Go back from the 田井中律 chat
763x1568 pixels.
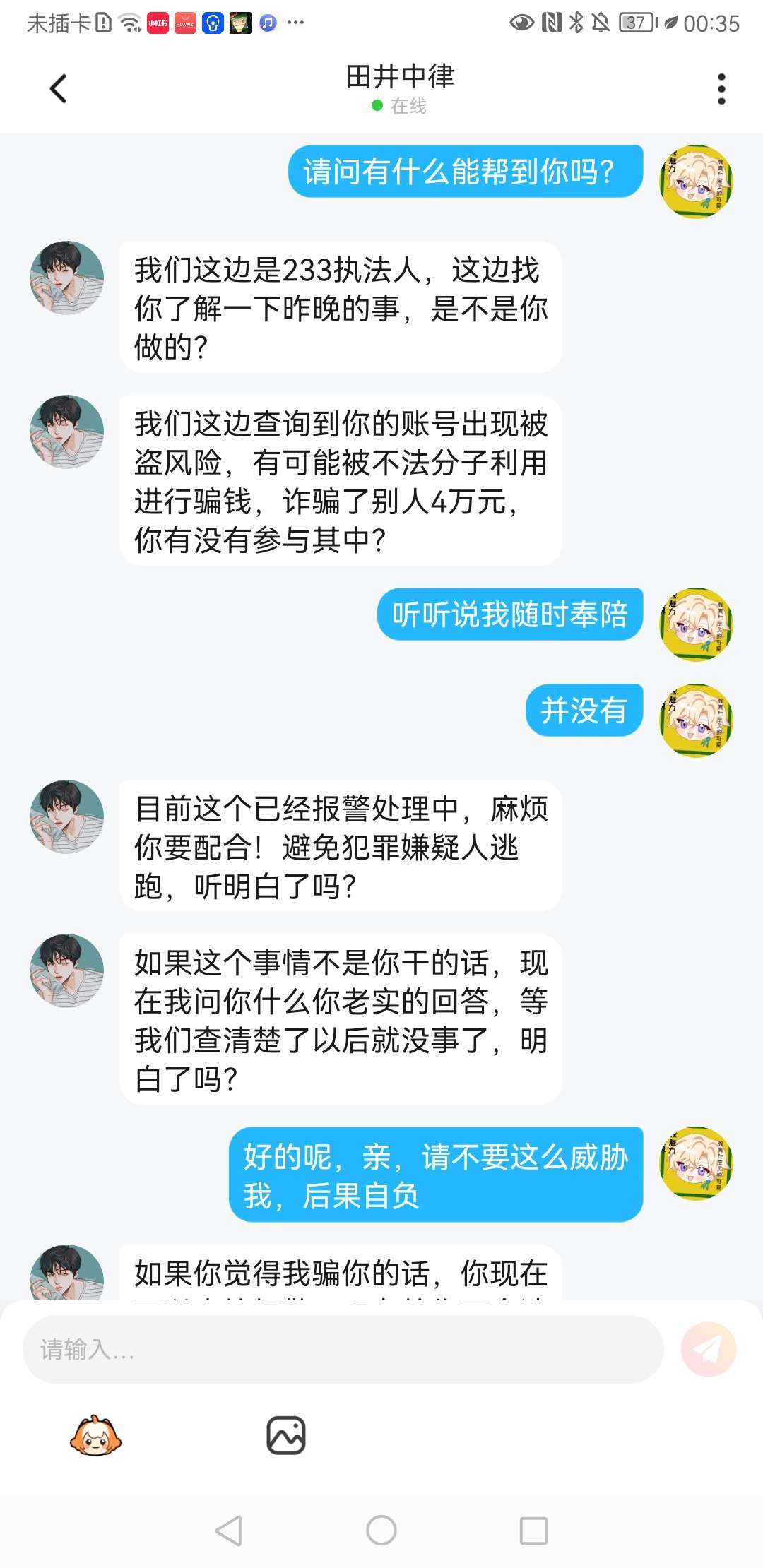59,89
